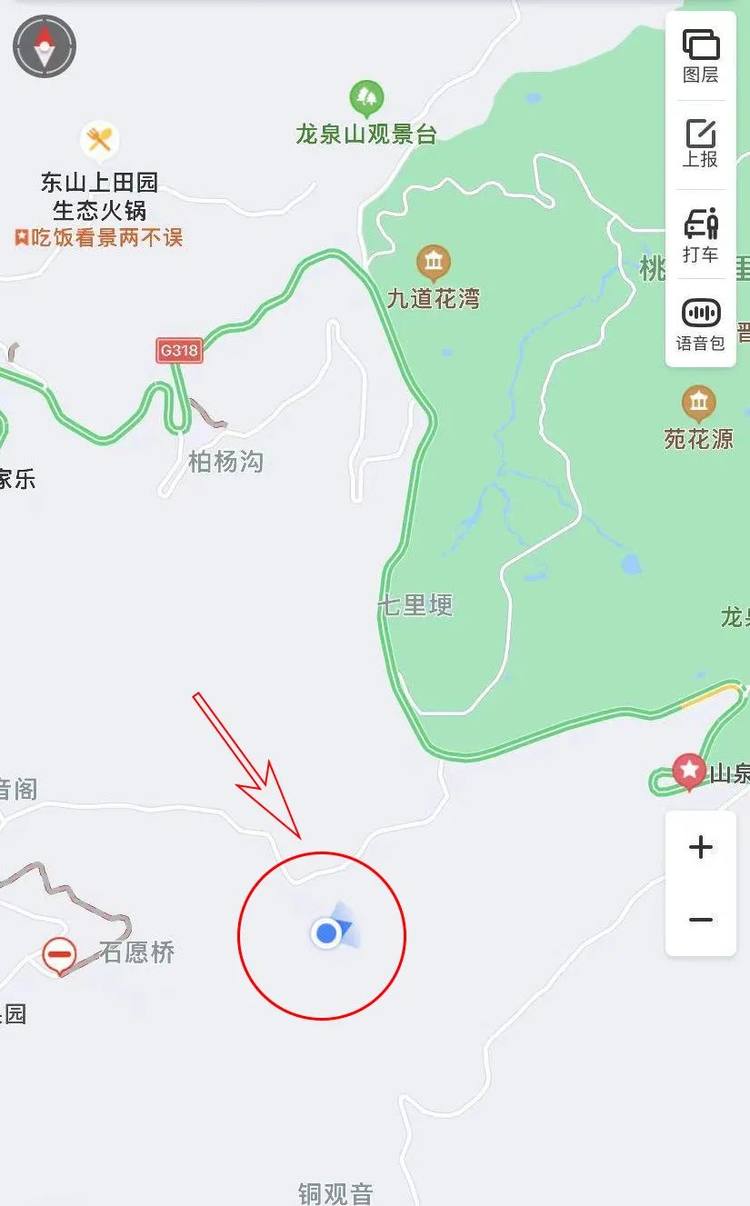Open the 上报 report option
750x1206 pixels.
coord(701,143)
